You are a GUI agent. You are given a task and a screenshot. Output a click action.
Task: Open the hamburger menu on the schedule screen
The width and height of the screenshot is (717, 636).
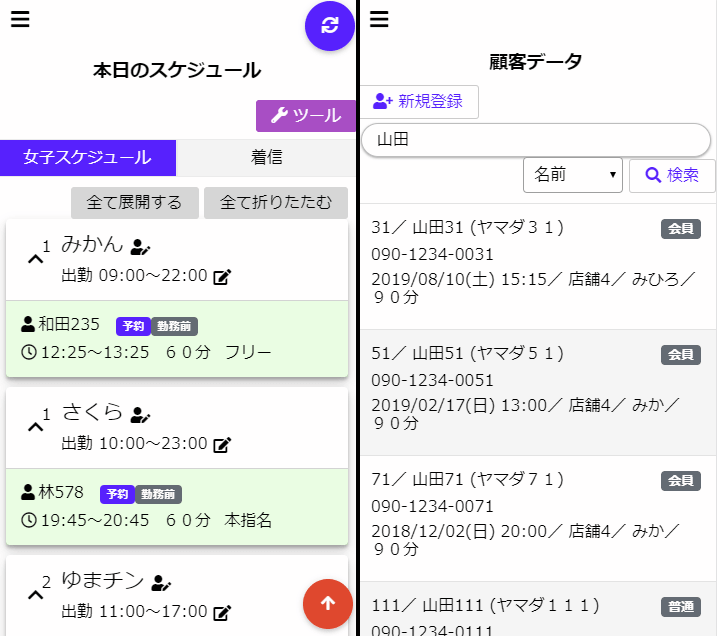[x=20, y=20]
